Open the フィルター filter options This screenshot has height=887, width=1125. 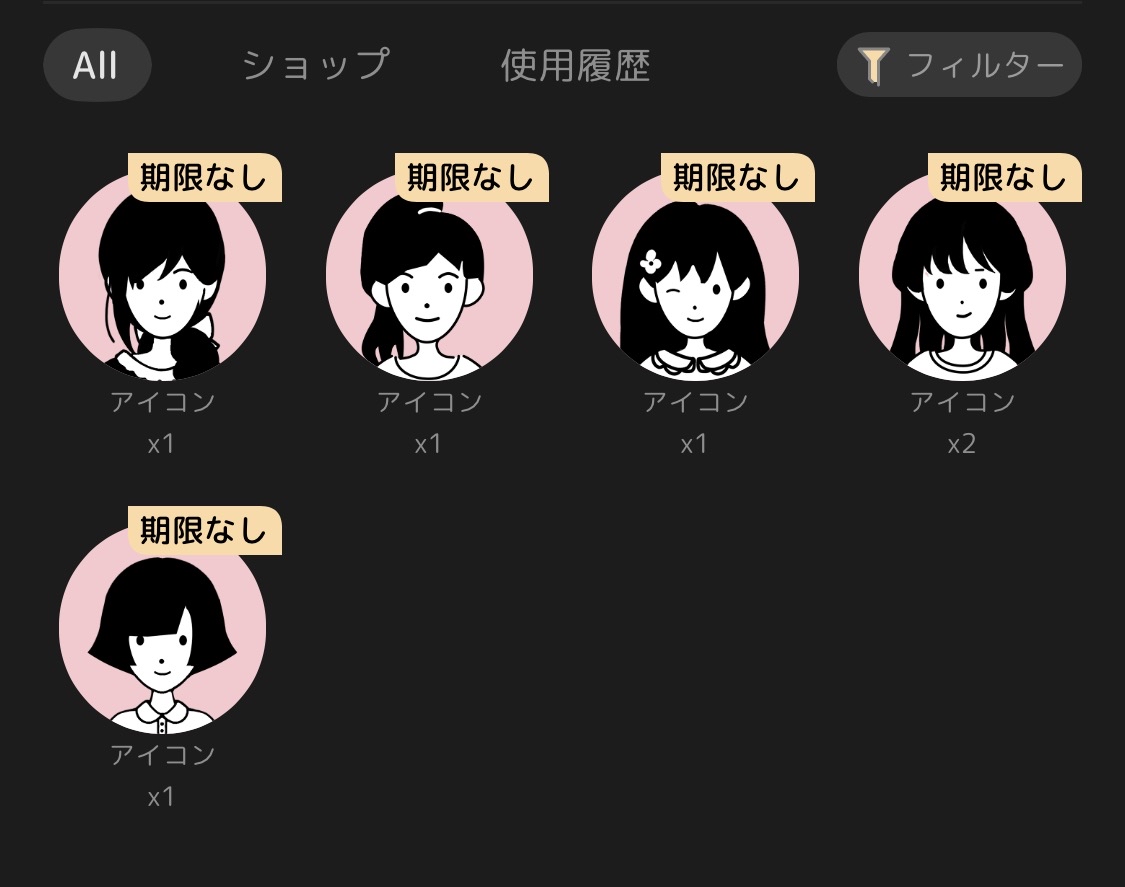959,66
